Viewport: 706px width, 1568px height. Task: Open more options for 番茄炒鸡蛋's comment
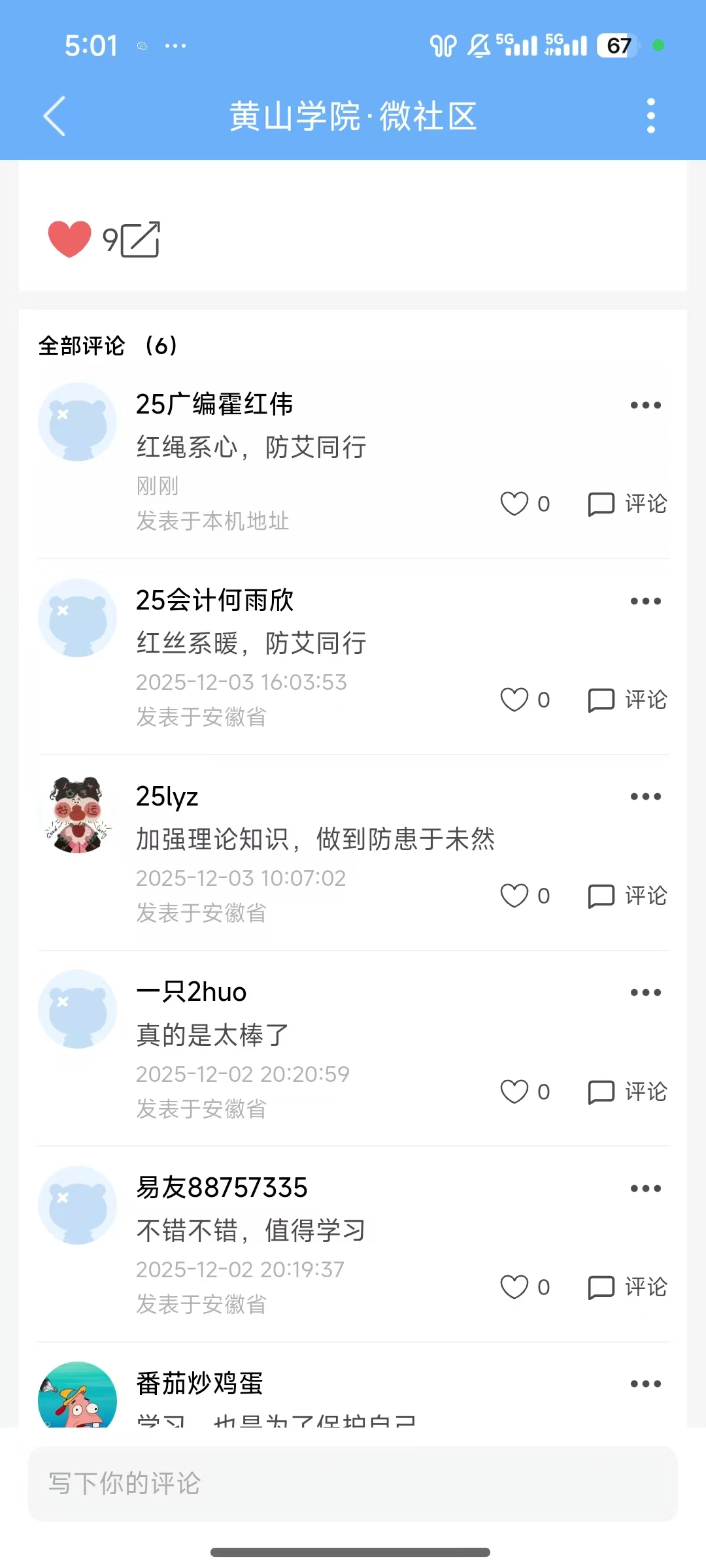pyautogui.click(x=645, y=1384)
